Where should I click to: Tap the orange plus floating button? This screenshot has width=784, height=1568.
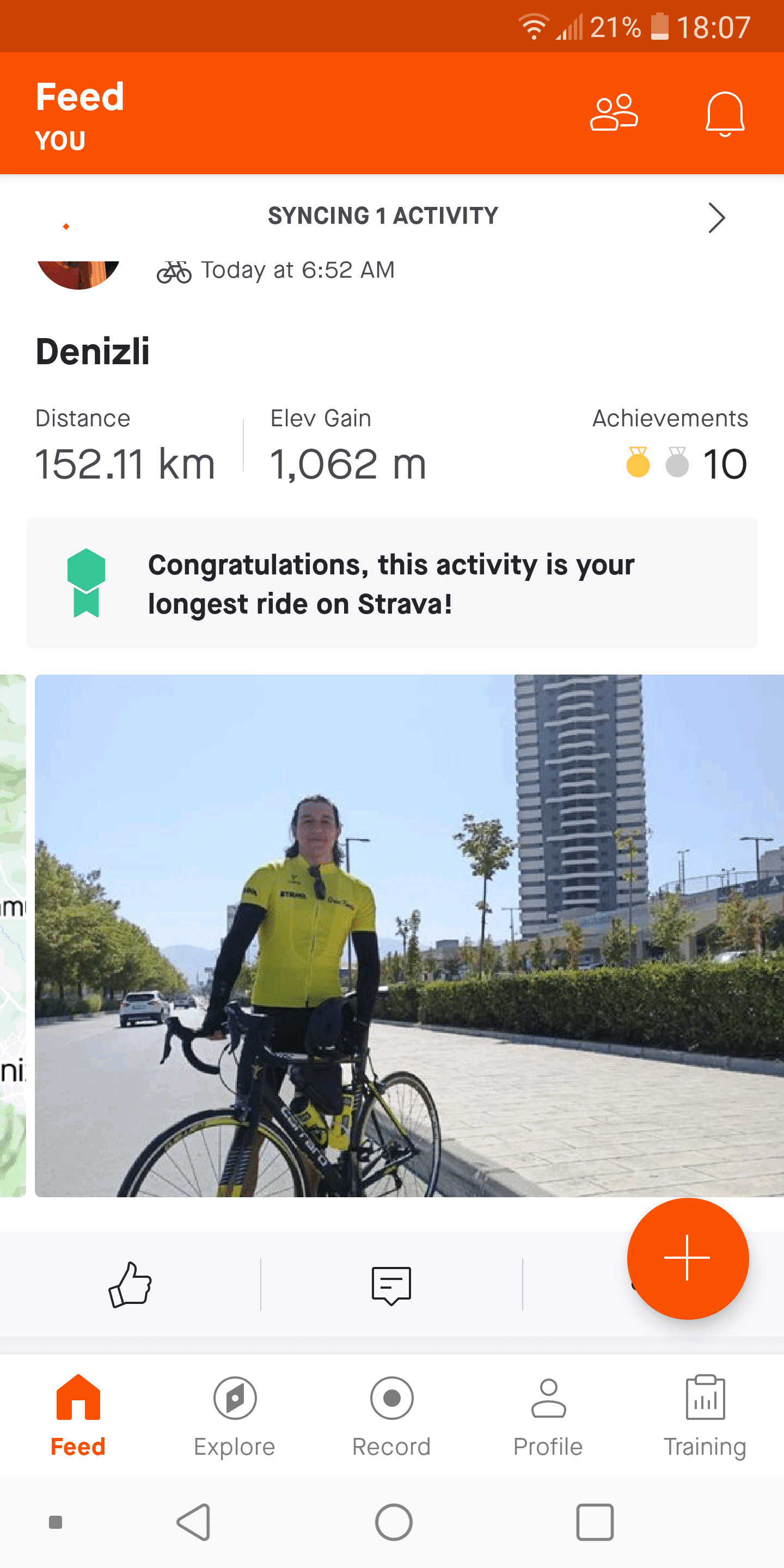coord(687,1258)
